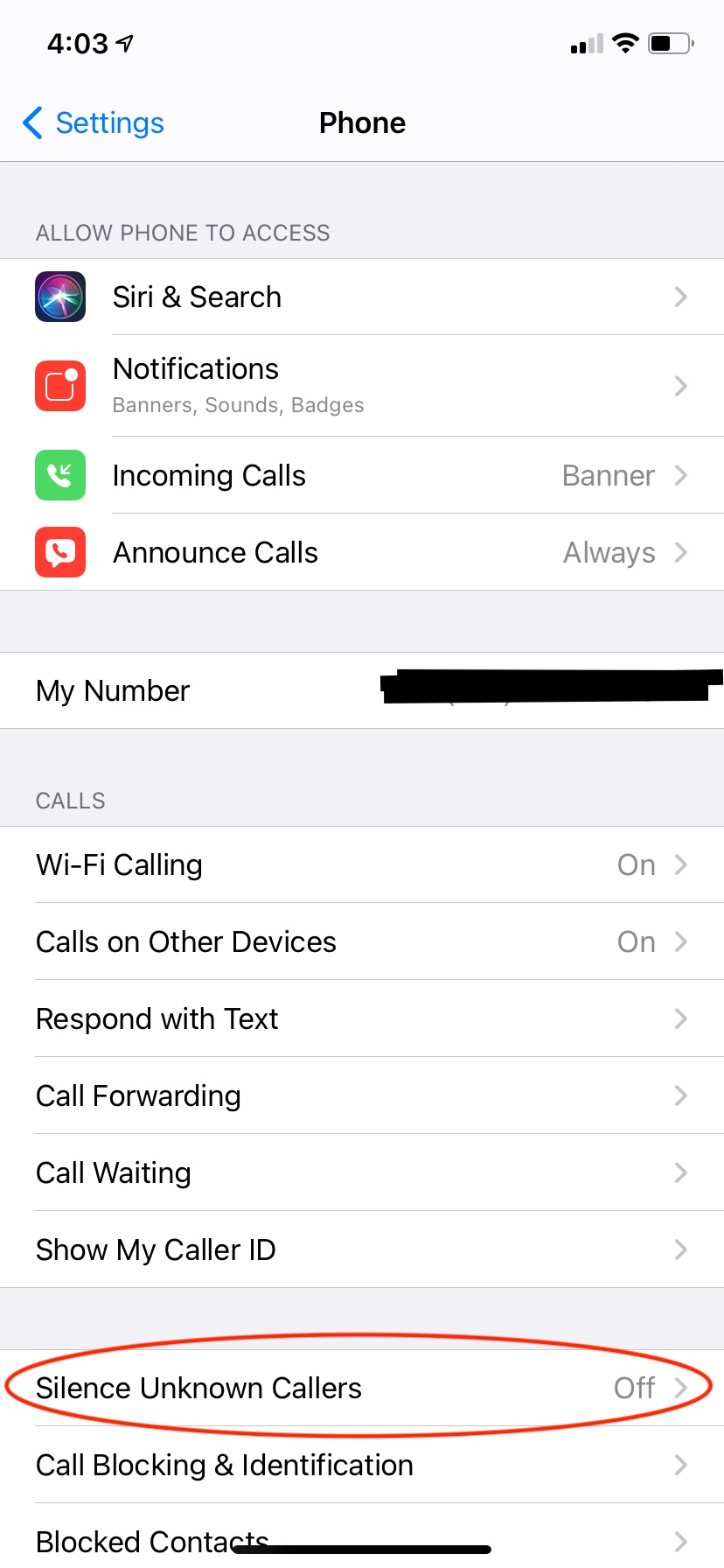This screenshot has height=1568, width=724.
Task: Open Call Forwarding settings
Action: (x=362, y=1096)
